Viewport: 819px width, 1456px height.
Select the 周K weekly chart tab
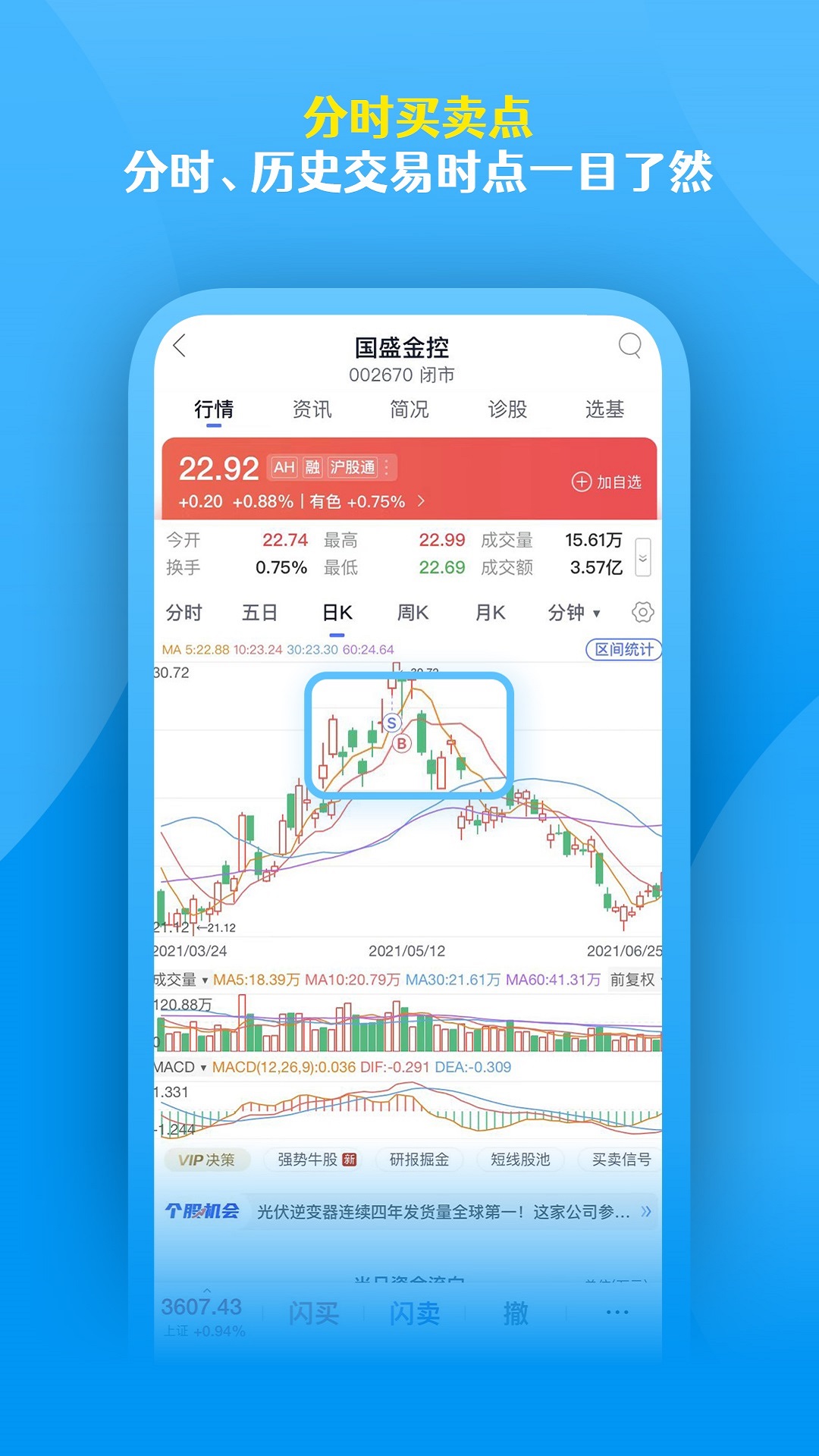(411, 613)
